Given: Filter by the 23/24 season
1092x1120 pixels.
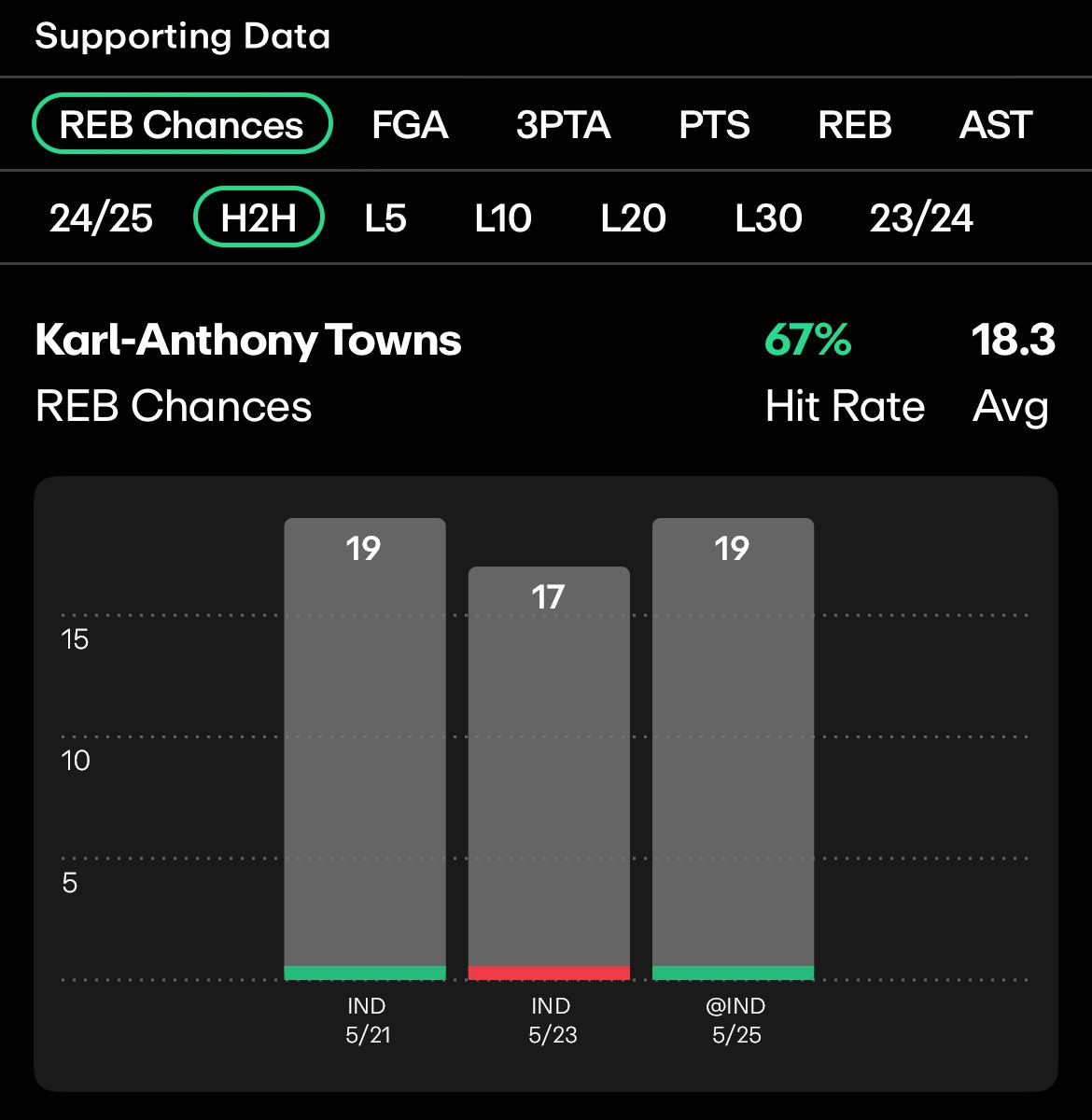Looking at the screenshot, I should pos(921,218).
